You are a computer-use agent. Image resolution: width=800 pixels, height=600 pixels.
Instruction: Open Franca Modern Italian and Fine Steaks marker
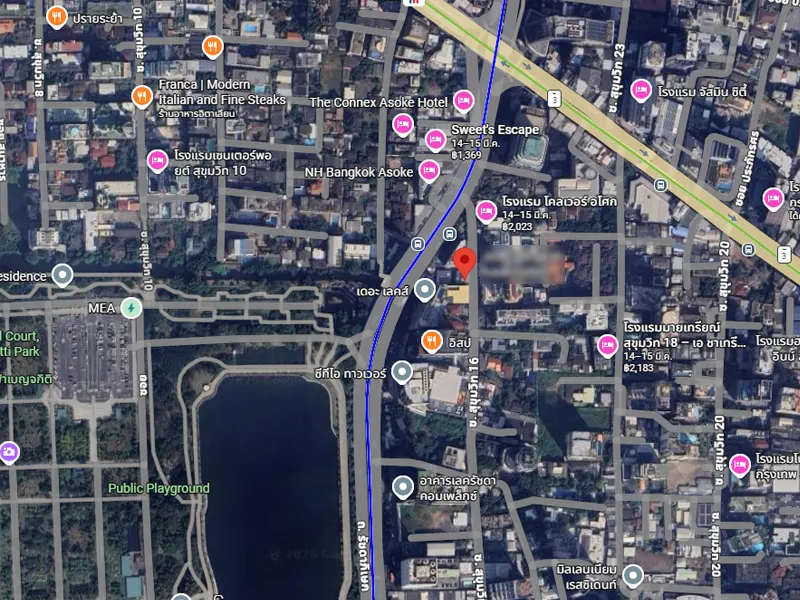[142, 96]
